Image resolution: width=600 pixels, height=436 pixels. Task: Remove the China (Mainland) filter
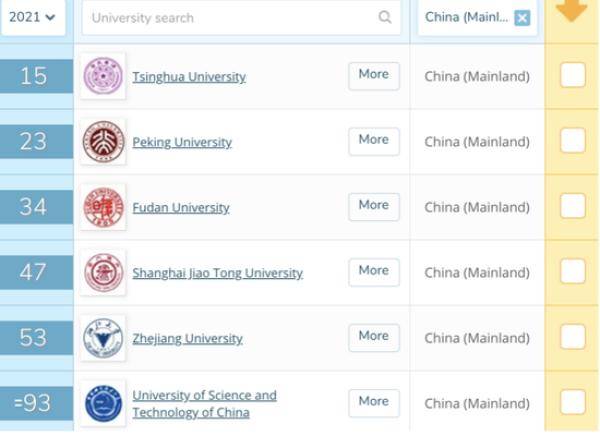522,18
